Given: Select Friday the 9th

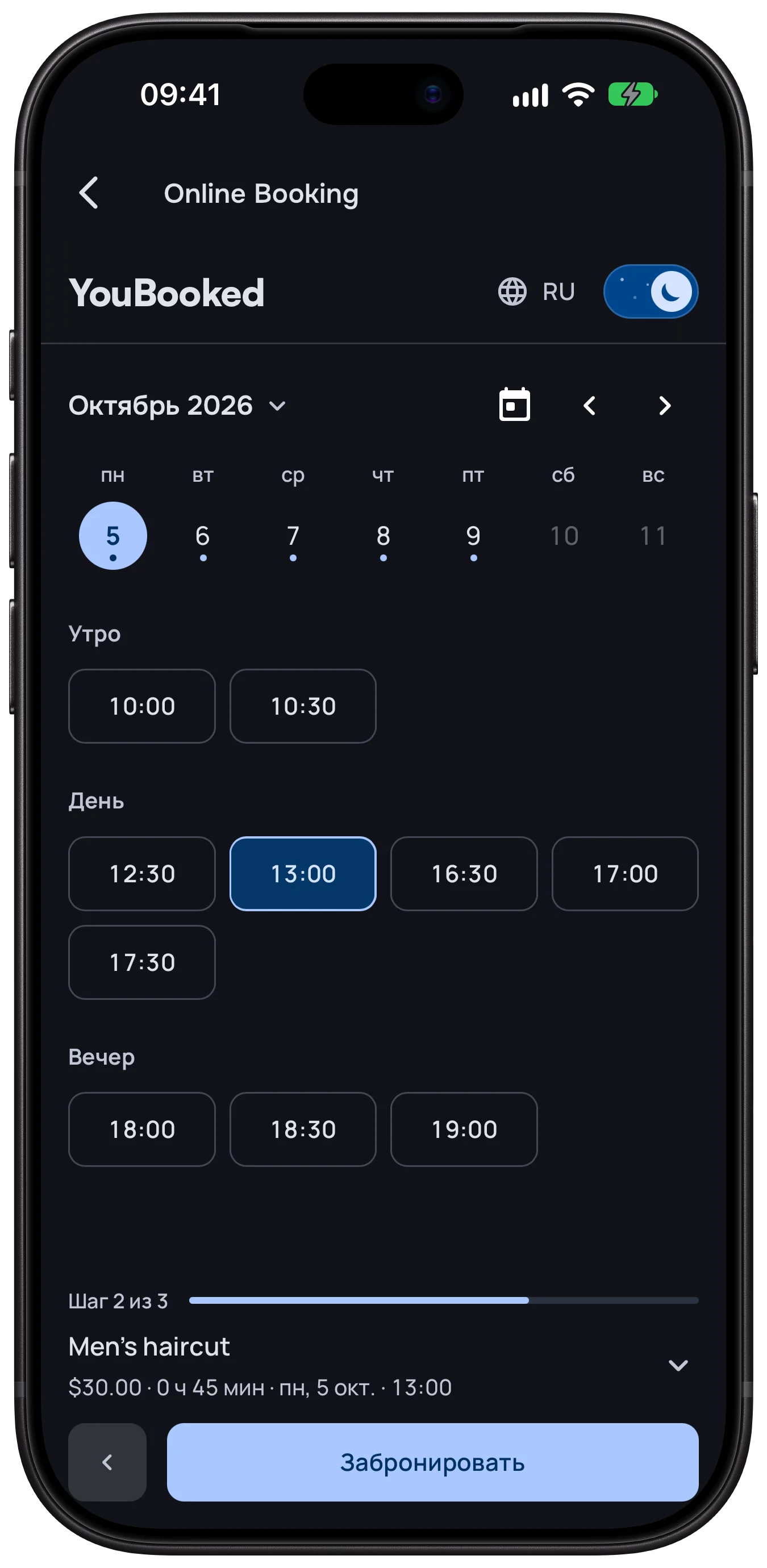Looking at the screenshot, I should pyautogui.click(x=473, y=536).
